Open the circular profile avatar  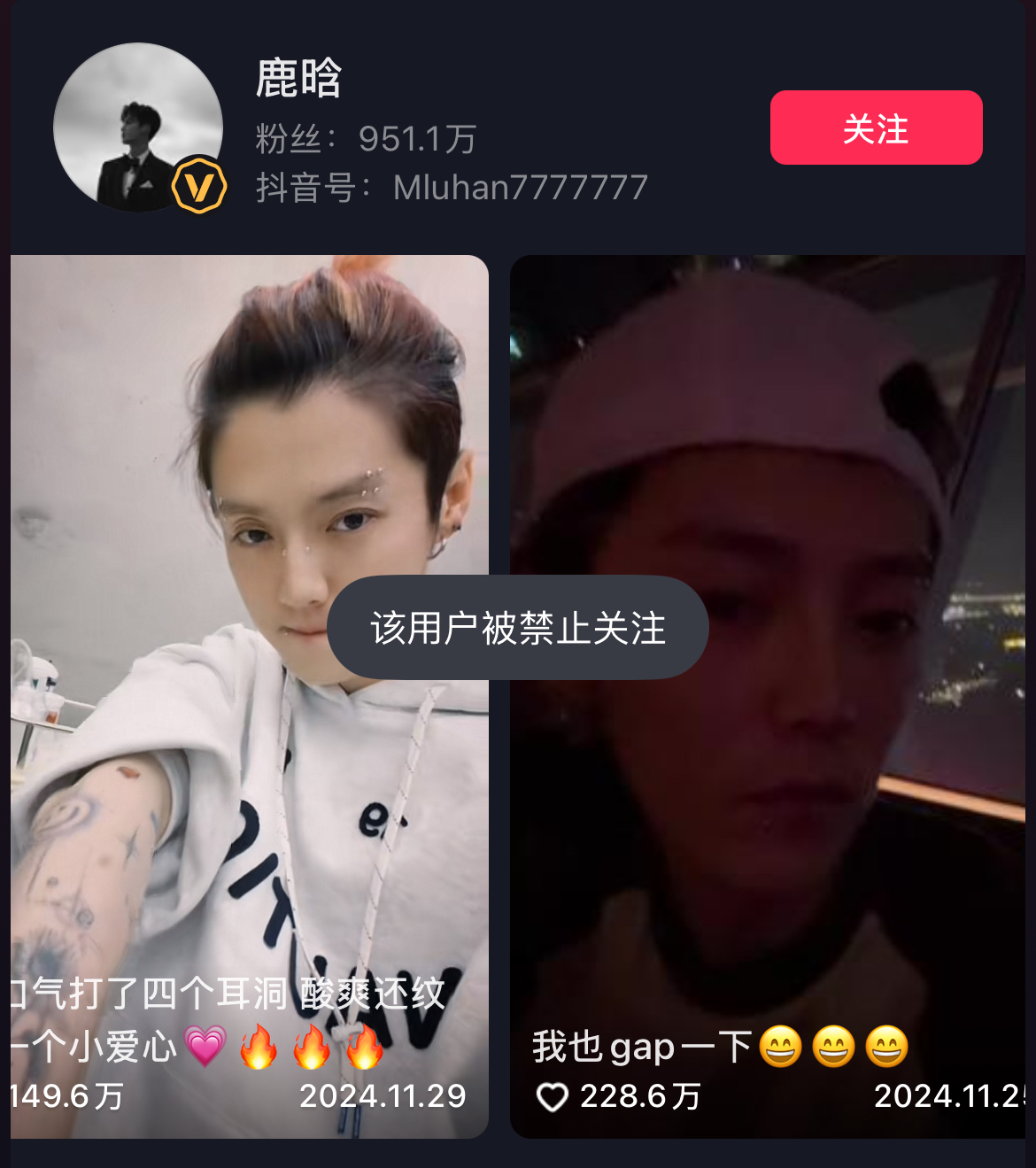(138, 128)
